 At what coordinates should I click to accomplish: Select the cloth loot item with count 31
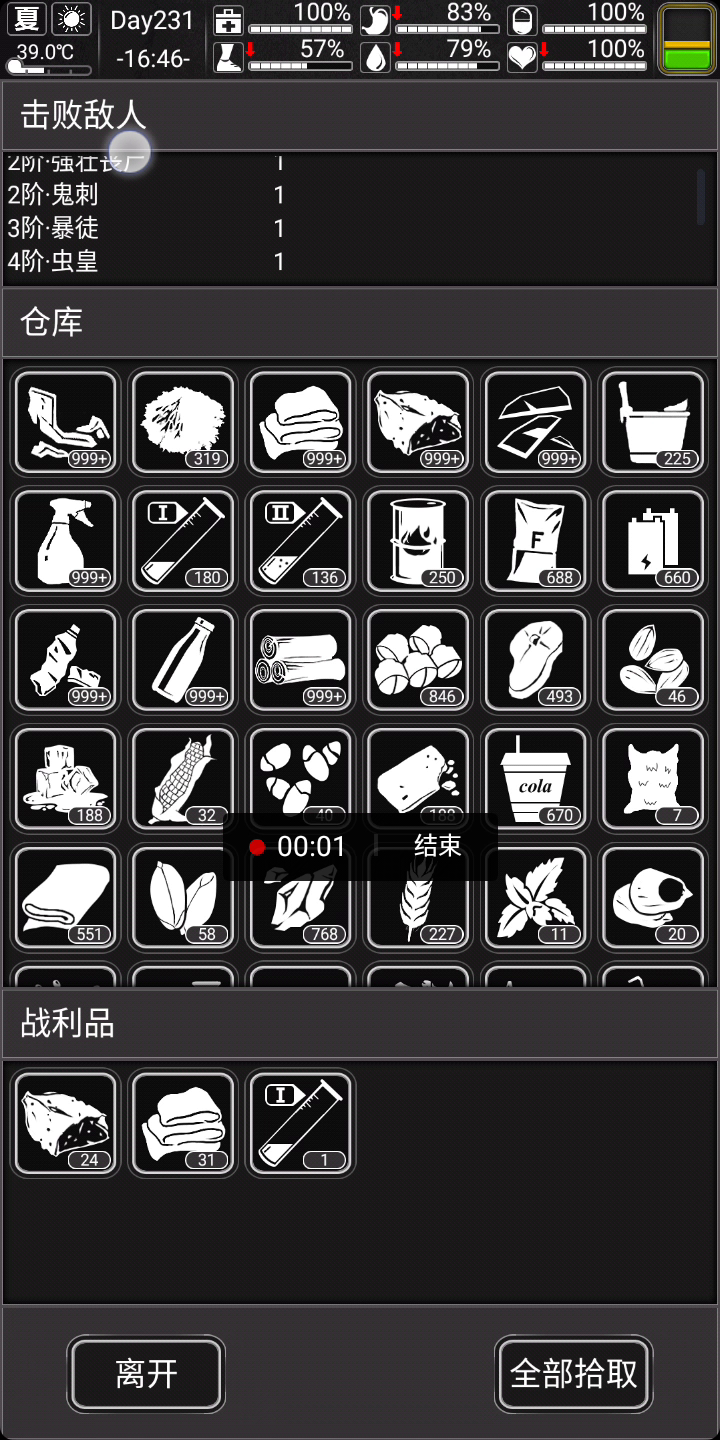coord(183,1123)
